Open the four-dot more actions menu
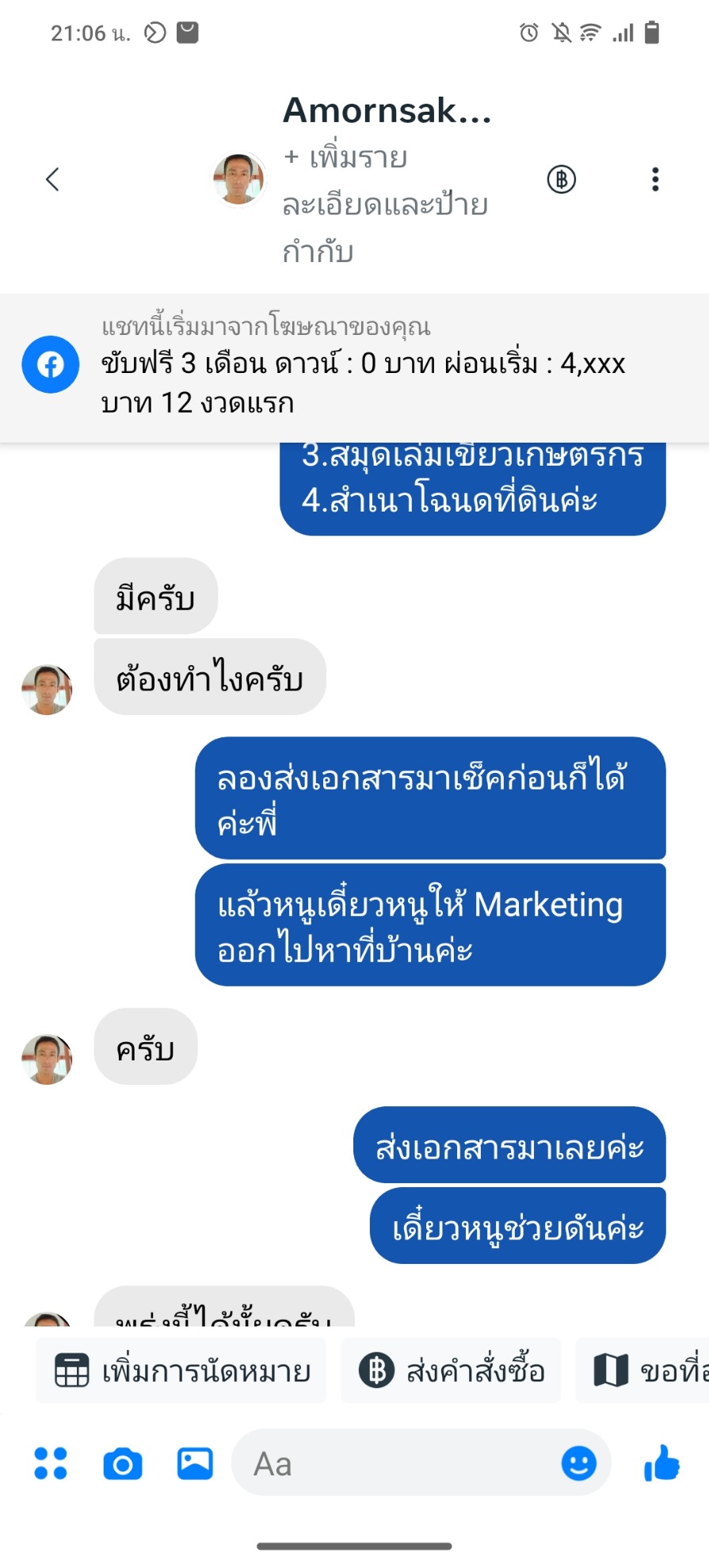This screenshot has width=709, height=1568. pos(51,1463)
